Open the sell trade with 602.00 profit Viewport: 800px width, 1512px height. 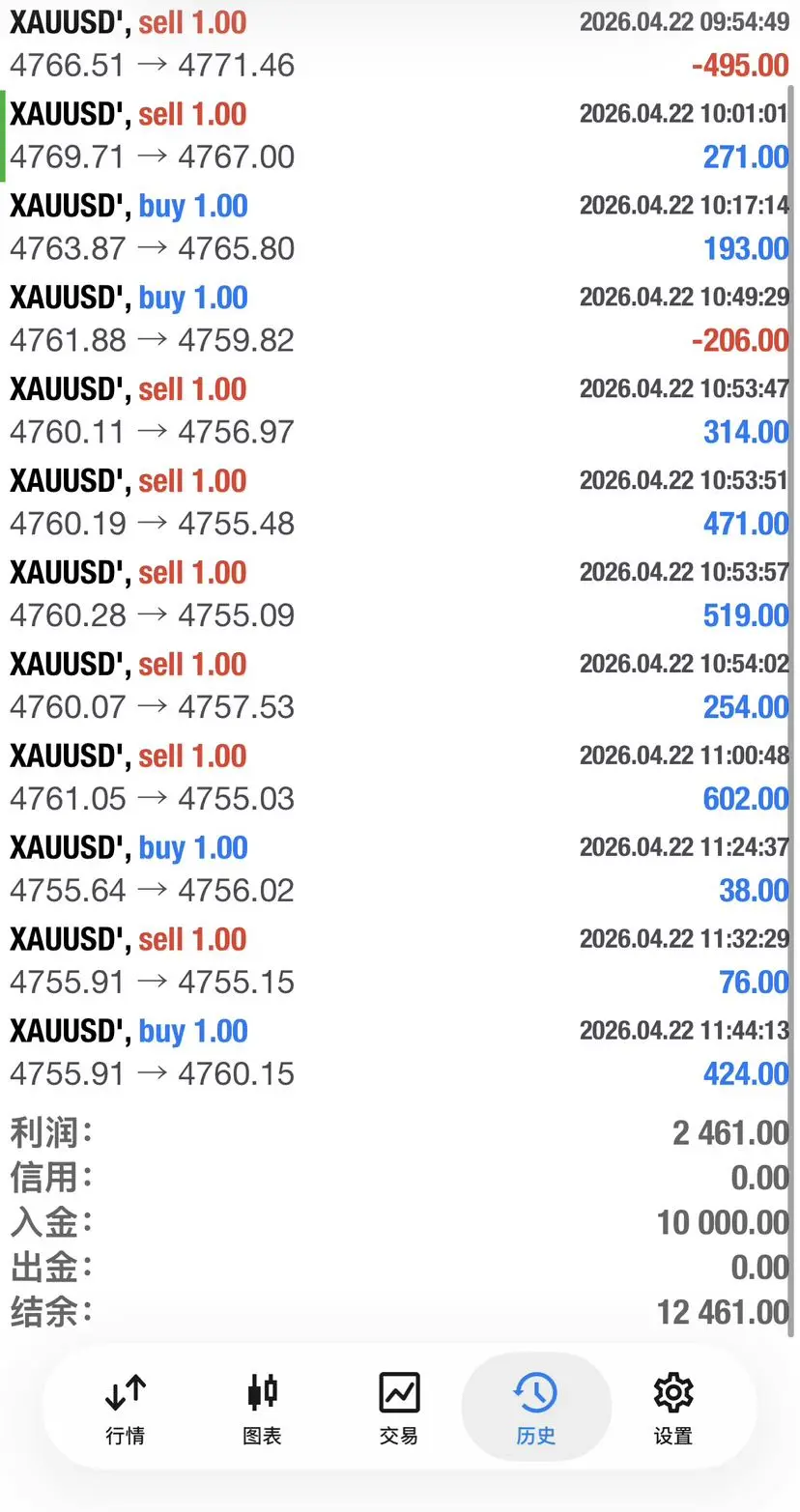pos(399,778)
